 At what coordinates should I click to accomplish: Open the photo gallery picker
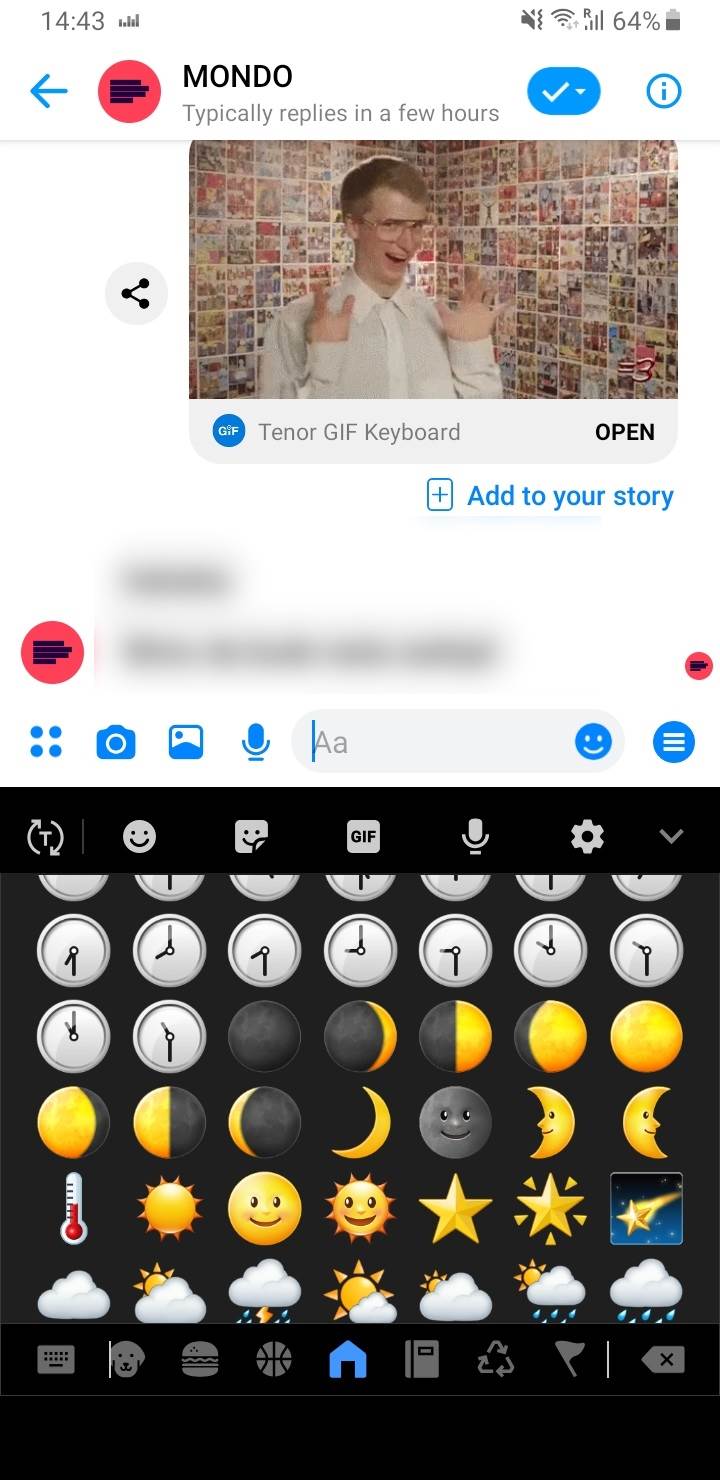coord(186,742)
